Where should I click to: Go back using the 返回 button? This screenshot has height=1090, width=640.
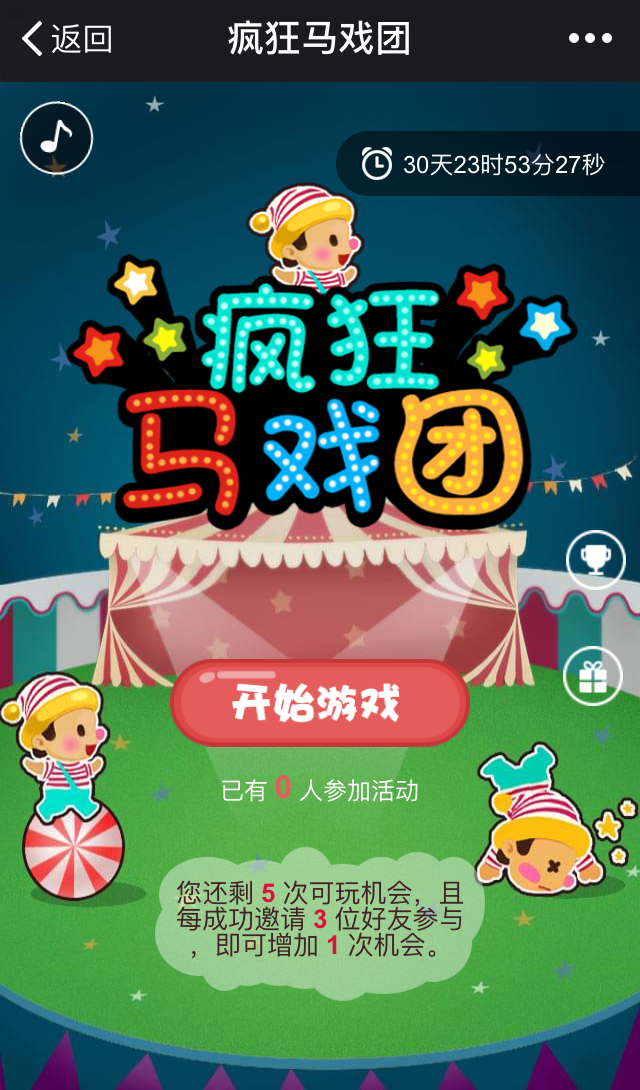pyautogui.click(x=66, y=40)
